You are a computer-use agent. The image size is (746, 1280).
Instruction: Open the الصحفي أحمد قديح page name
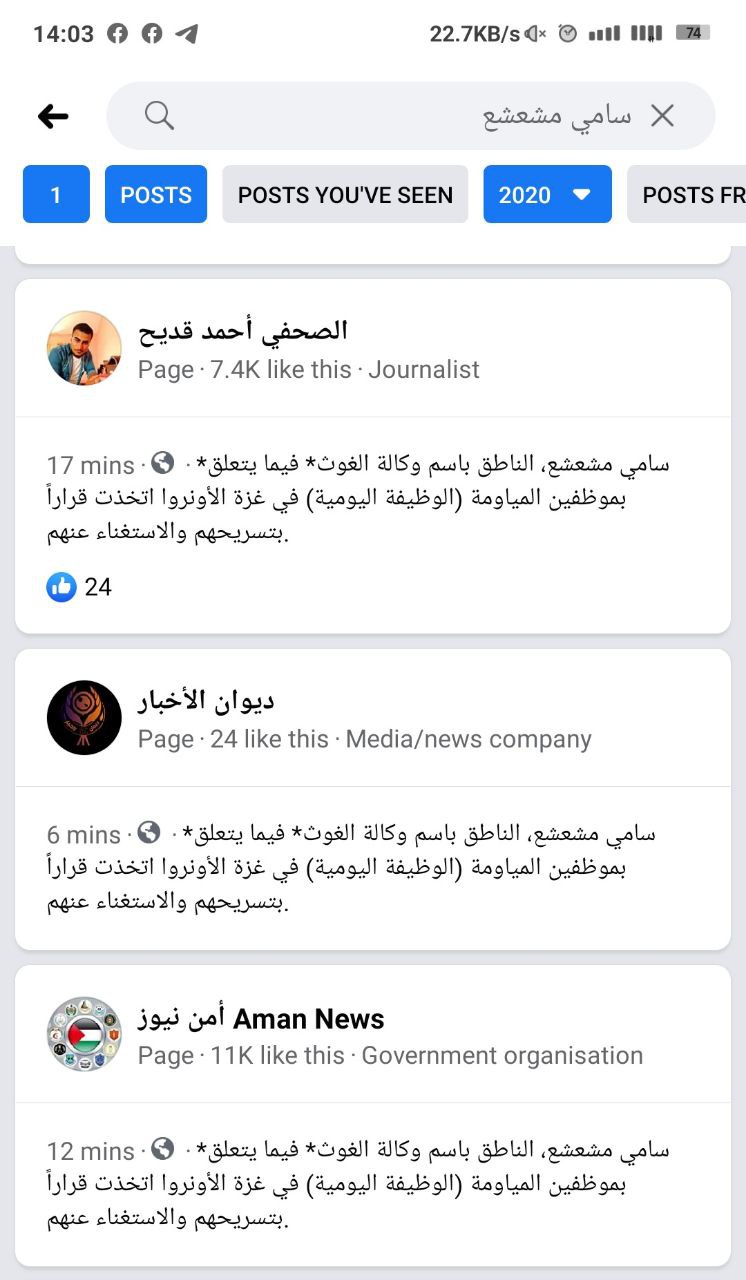point(243,330)
